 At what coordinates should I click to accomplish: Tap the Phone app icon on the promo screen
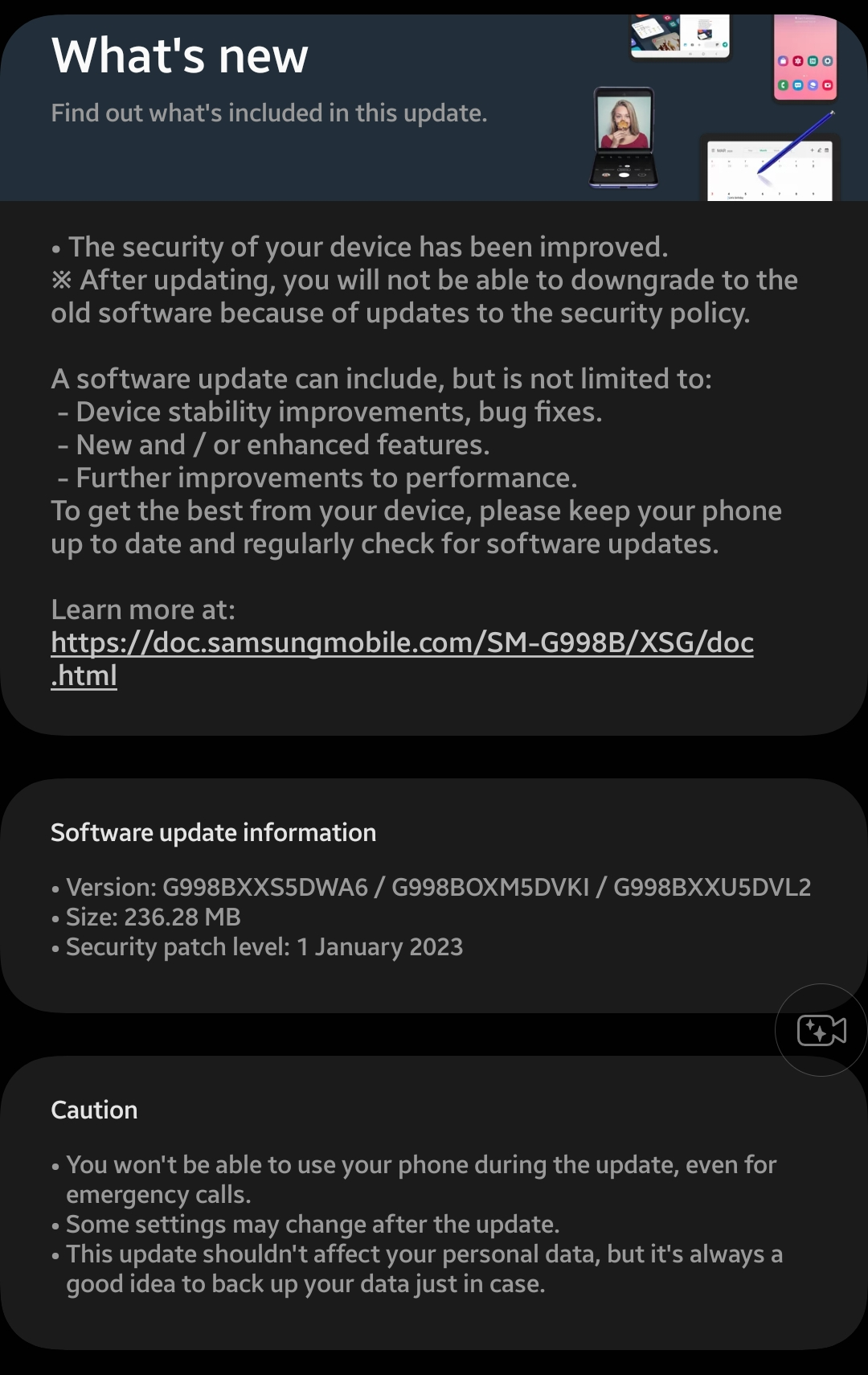click(x=783, y=85)
